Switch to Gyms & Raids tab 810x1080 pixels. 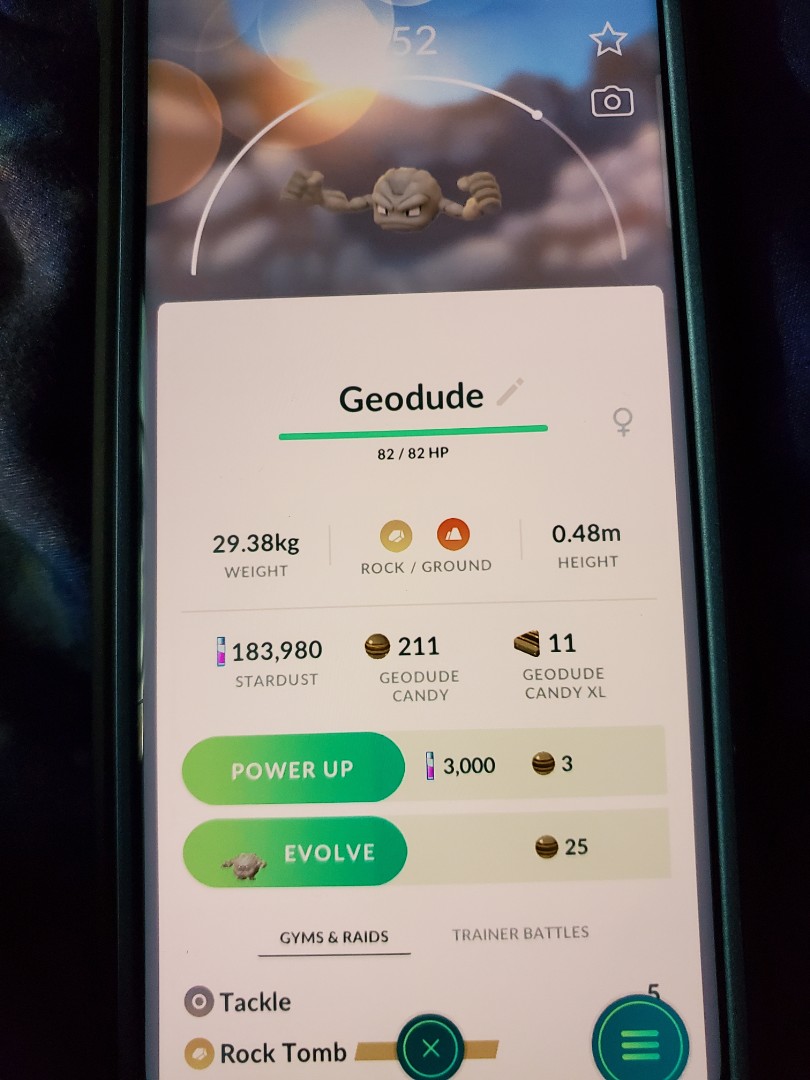(x=334, y=937)
